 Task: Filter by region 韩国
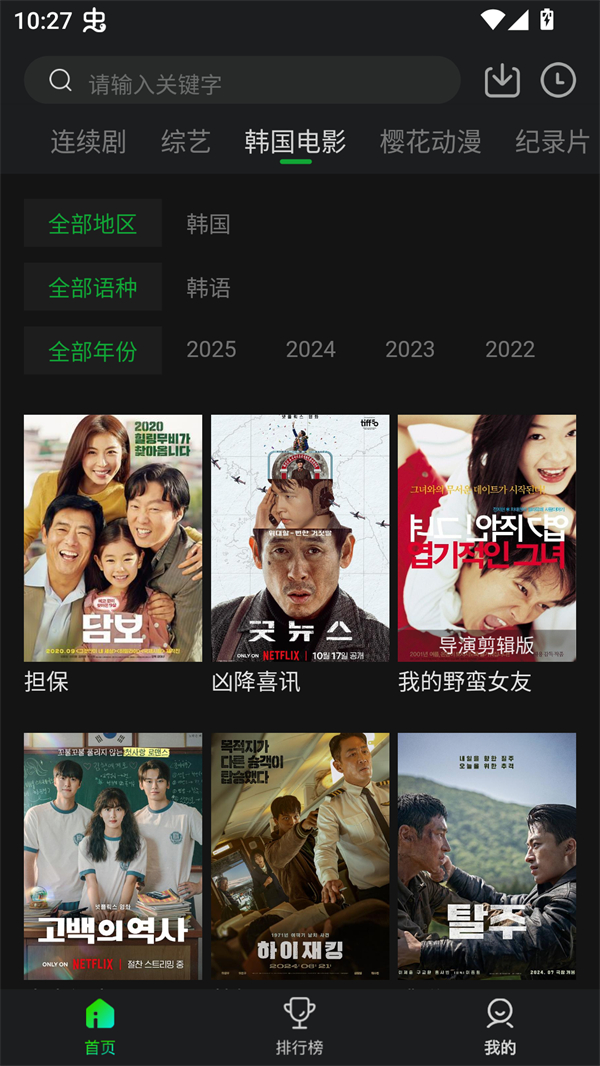208,223
